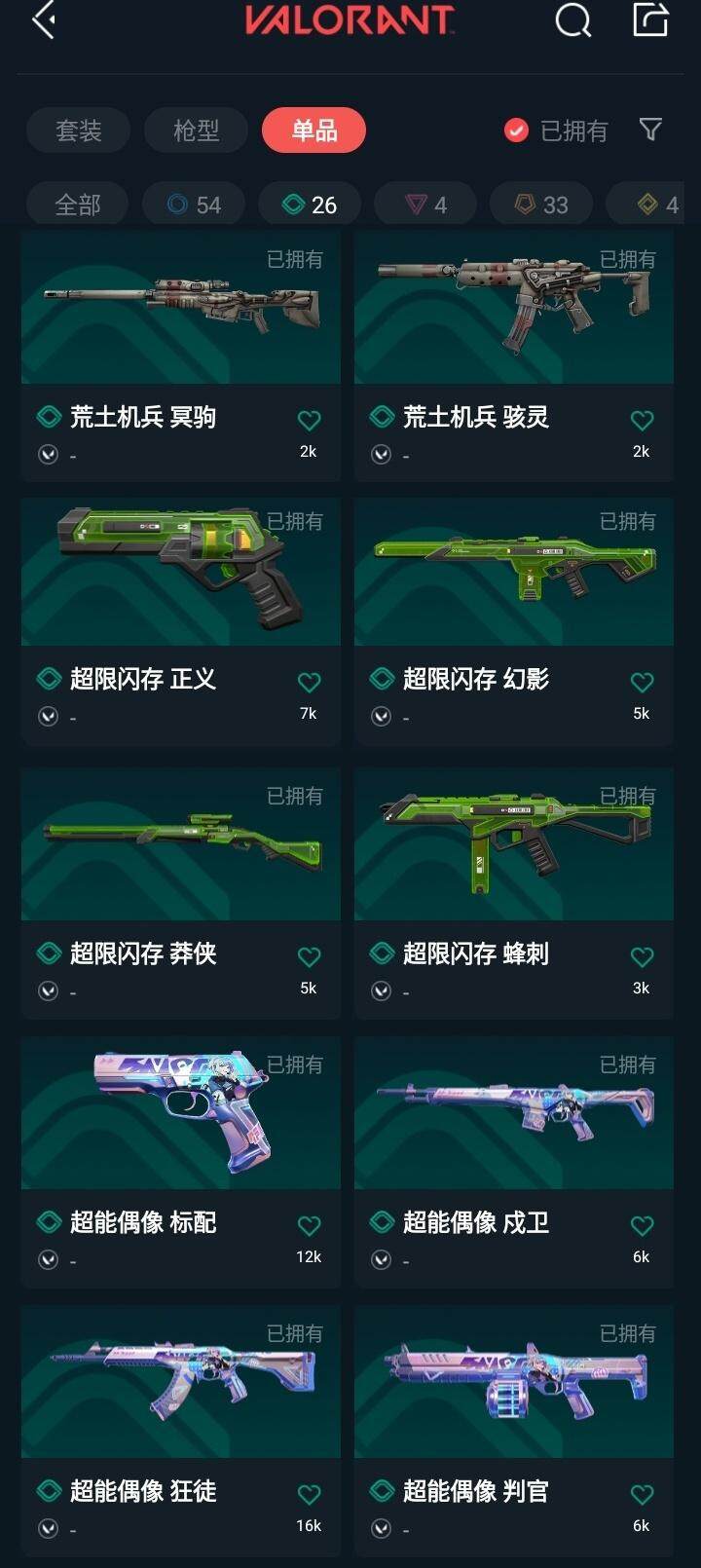The image size is (701, 1568).
Task: Open the filter funnel icon
Action: (x=650, y=130)
